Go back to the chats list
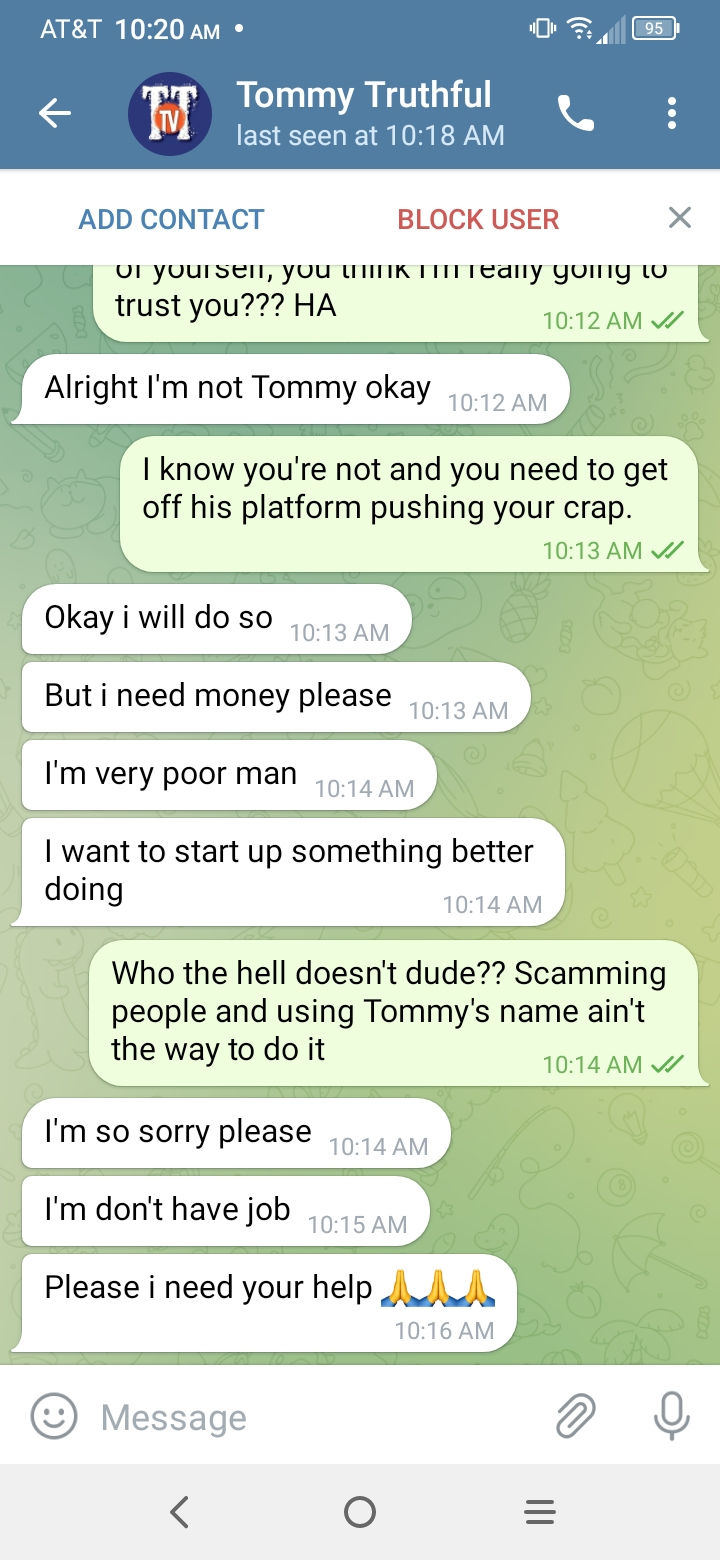This screenshot has height=1560, width=720. coord(55,114)
